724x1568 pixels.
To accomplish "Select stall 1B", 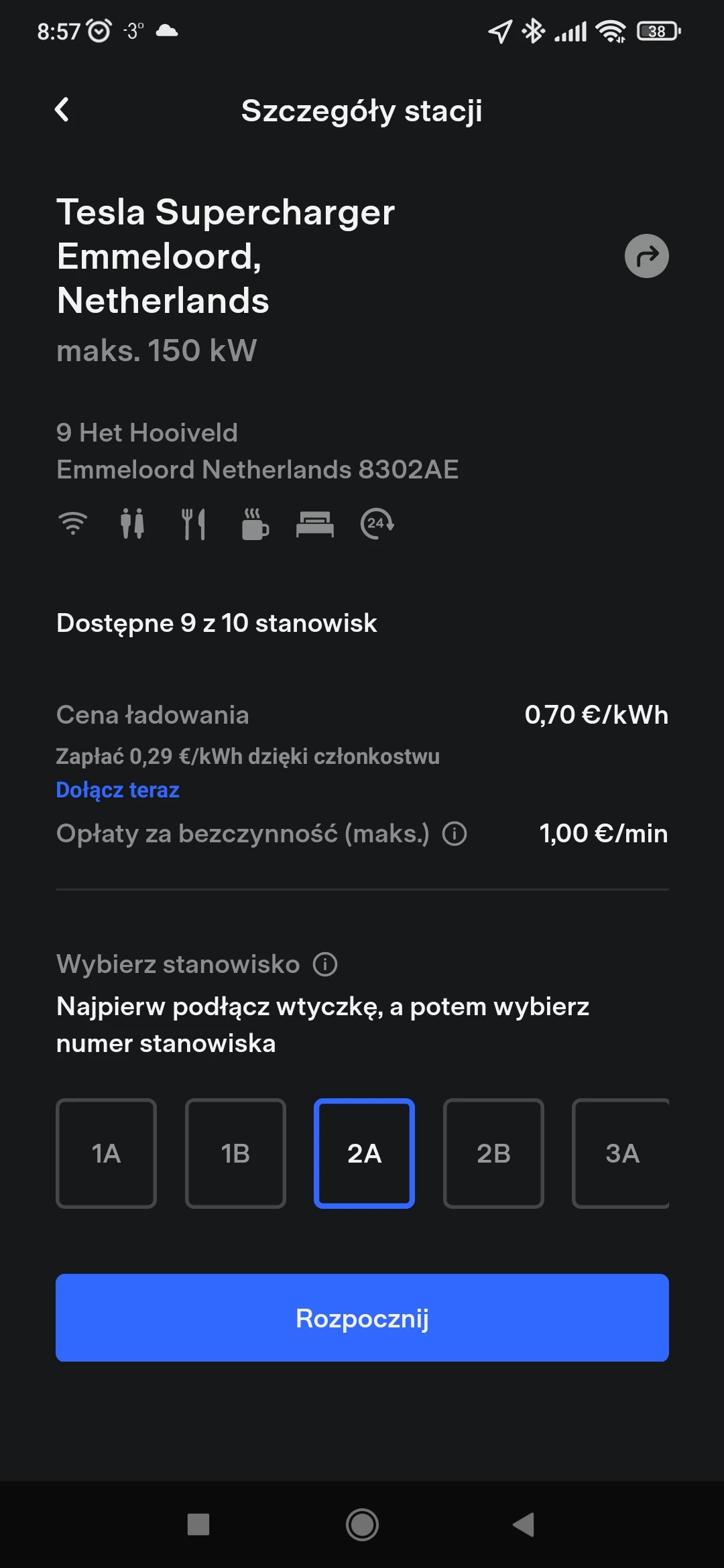I will pos(235,1153).
